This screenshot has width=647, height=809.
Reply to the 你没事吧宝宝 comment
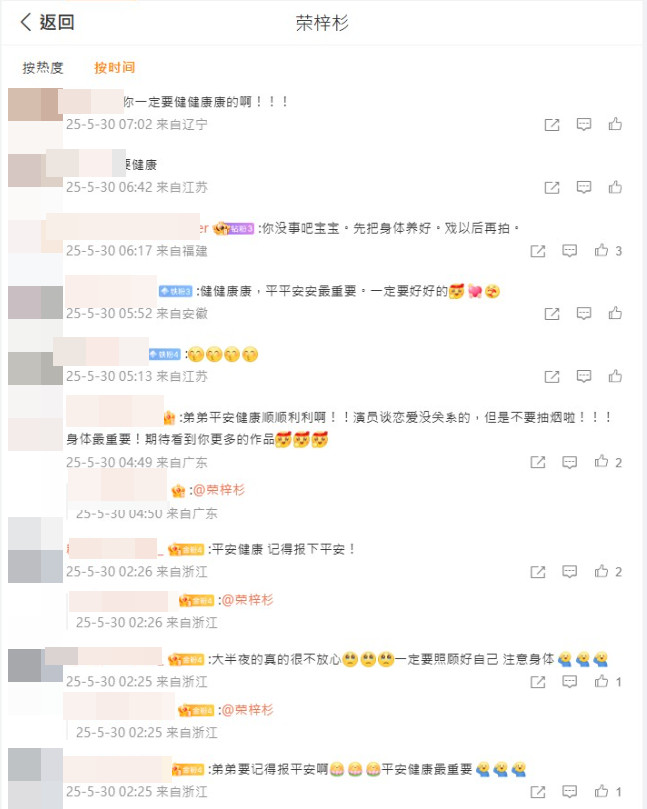pyautogui.click(x=569, y=251)
